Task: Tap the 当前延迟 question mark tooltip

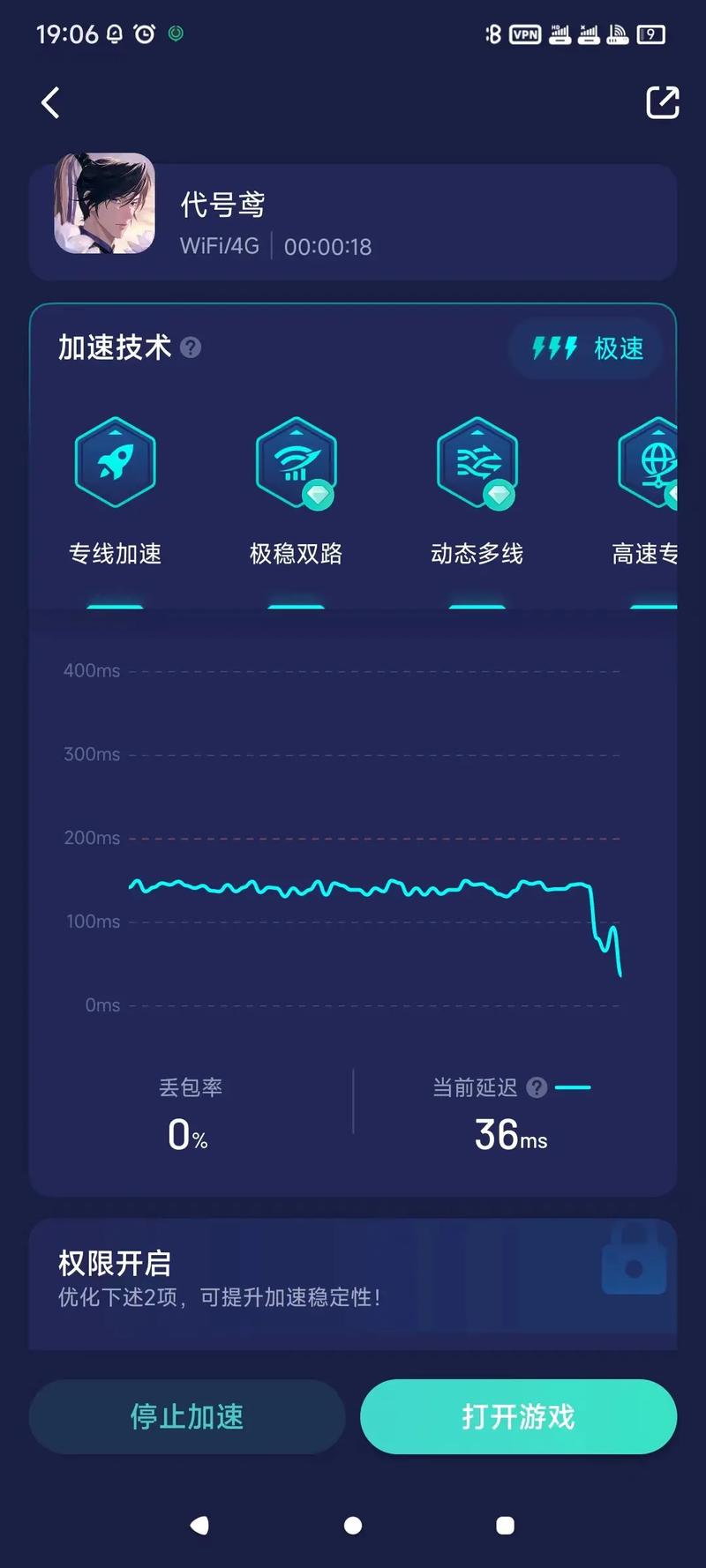Action: click(x=538, y=1087)
